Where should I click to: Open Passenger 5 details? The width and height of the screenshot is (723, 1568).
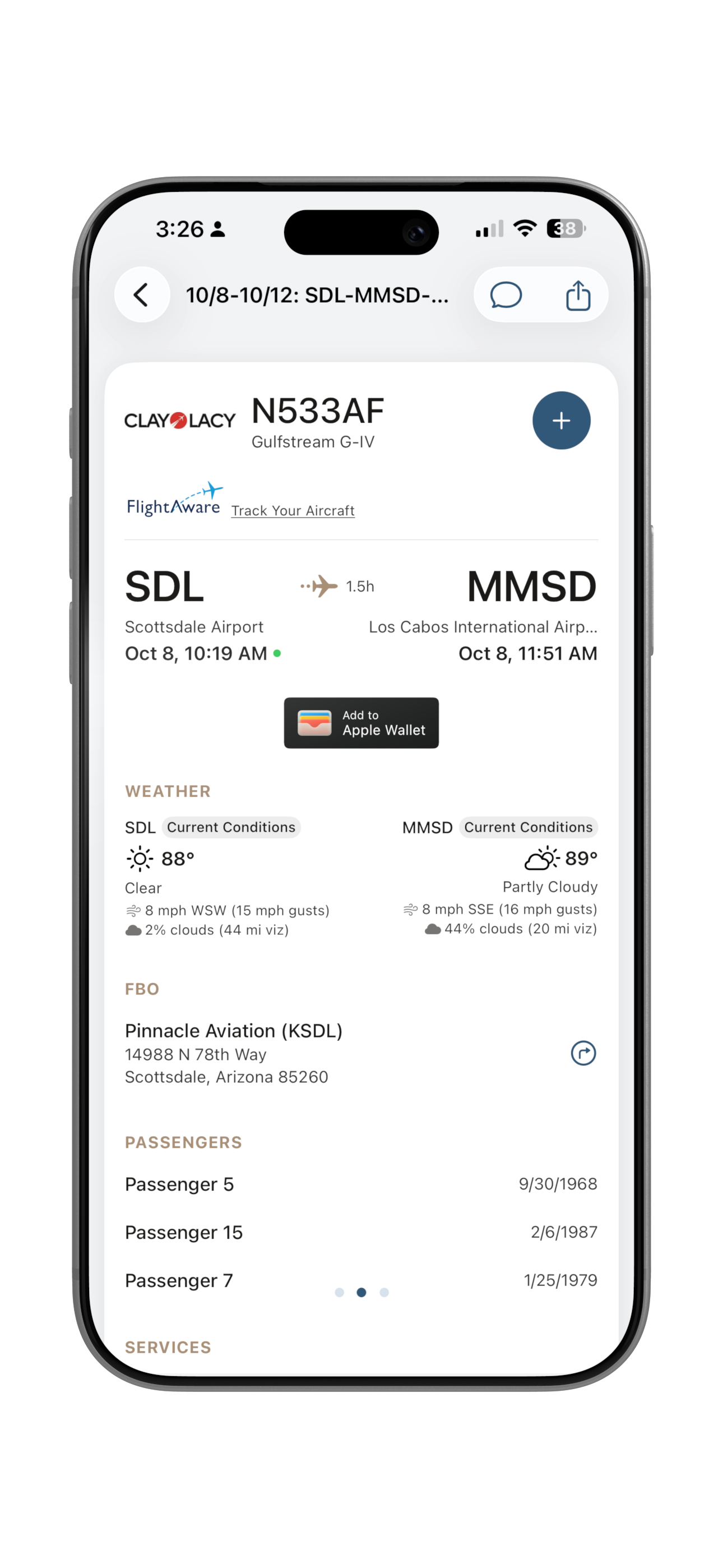point(361,1184)
